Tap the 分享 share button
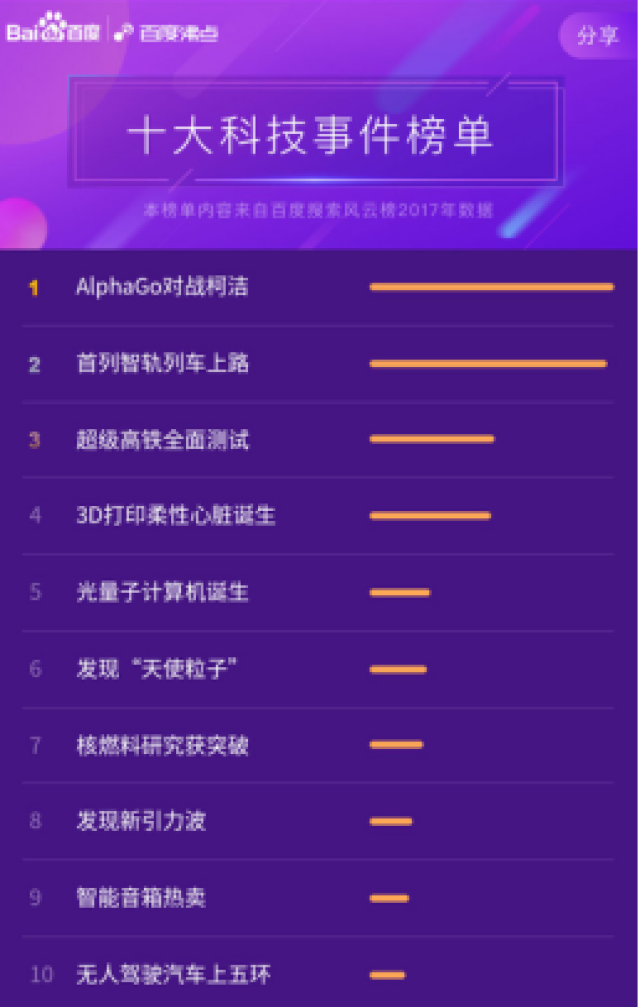Viewport: 640px width, 1007px height. tap(597, 36)
